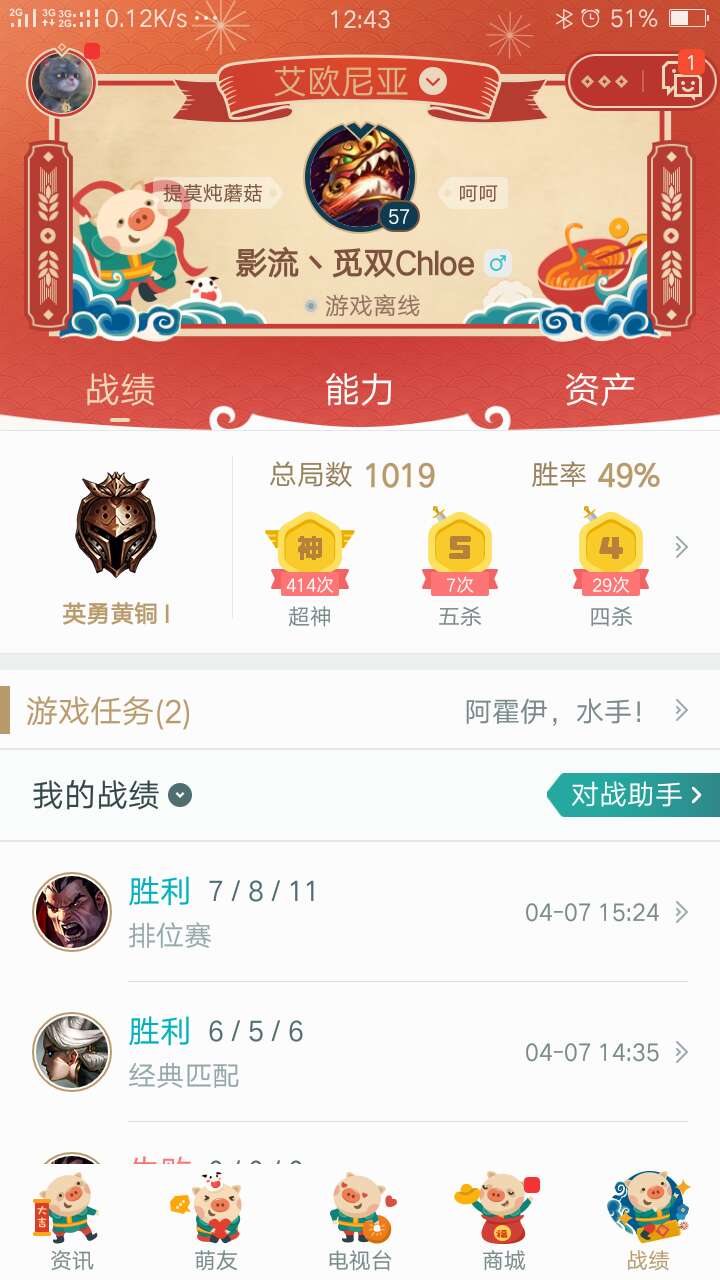Screen dimensions: 720x1280
Task: Go to the 萌友 tab
Action: (217, 1222)
